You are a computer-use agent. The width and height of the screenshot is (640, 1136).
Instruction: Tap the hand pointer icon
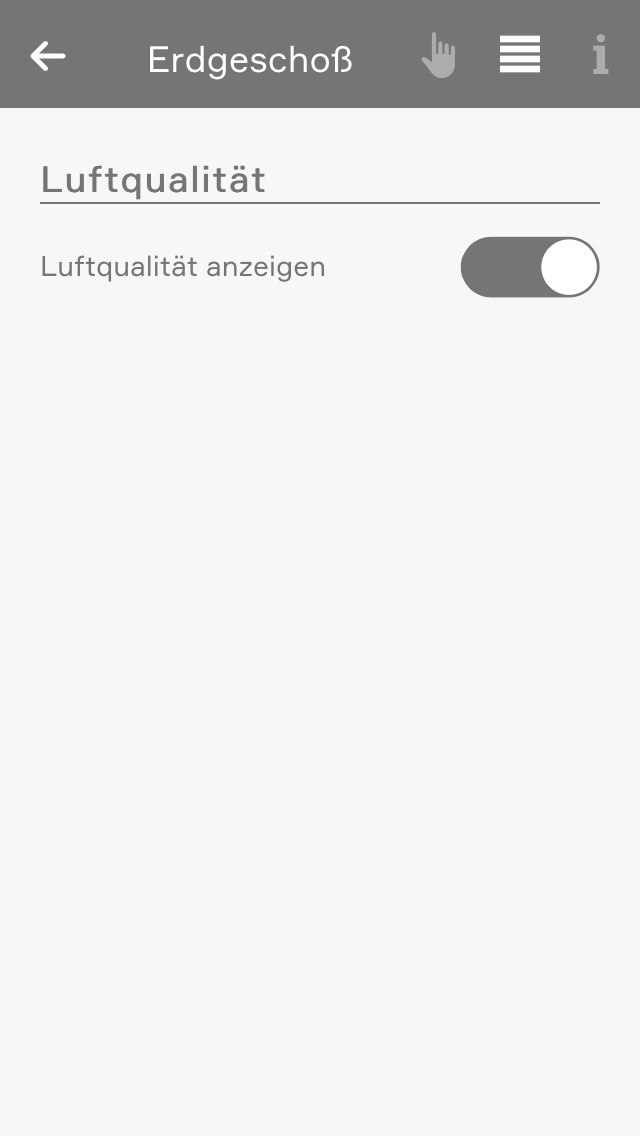438,56
